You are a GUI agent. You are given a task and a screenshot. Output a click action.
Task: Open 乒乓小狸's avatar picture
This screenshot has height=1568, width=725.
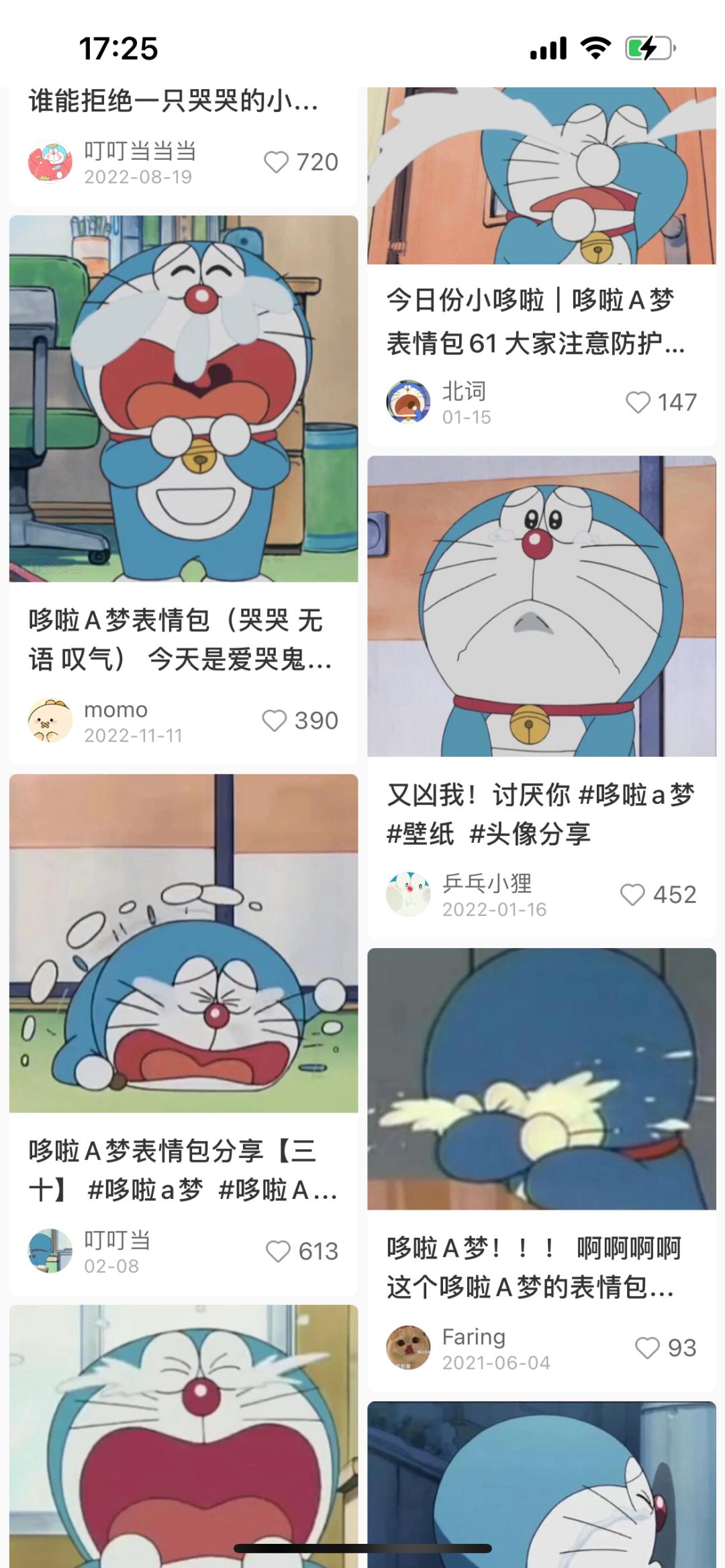tap(408, 894)
